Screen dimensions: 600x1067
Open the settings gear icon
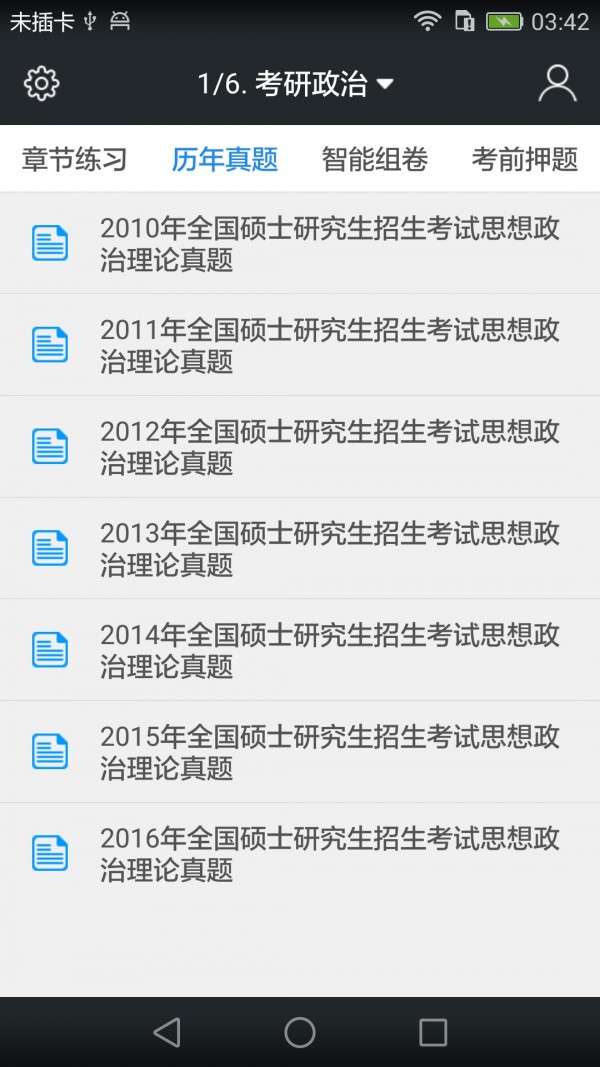[41, 84]
